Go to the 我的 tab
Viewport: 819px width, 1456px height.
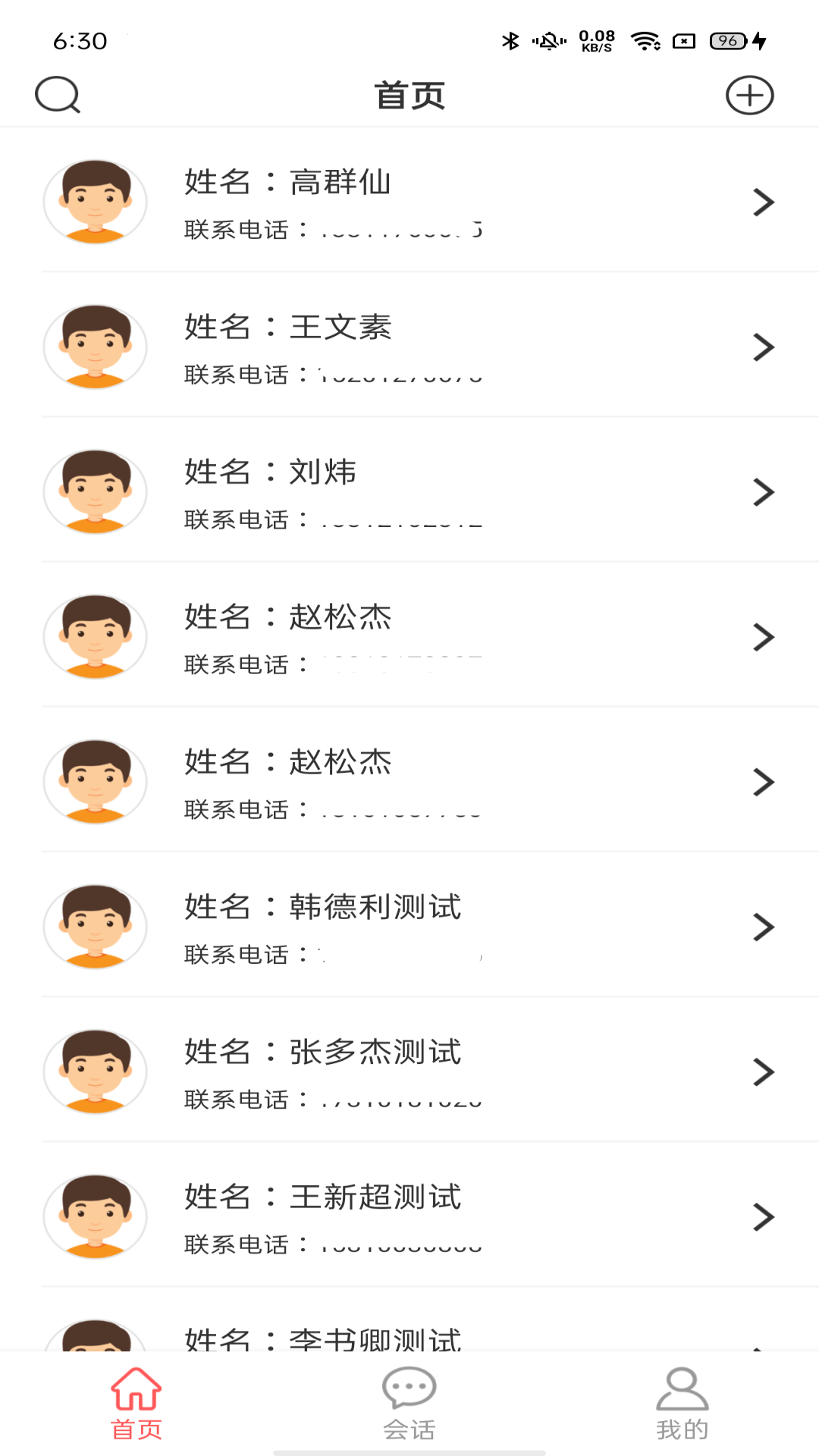click(x=682, y=1403)
